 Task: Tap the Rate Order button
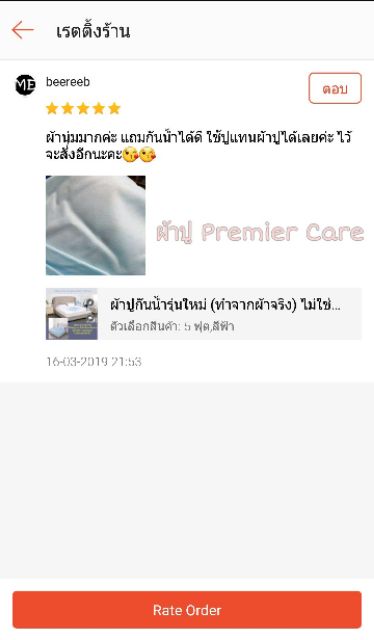pos(187,610)
